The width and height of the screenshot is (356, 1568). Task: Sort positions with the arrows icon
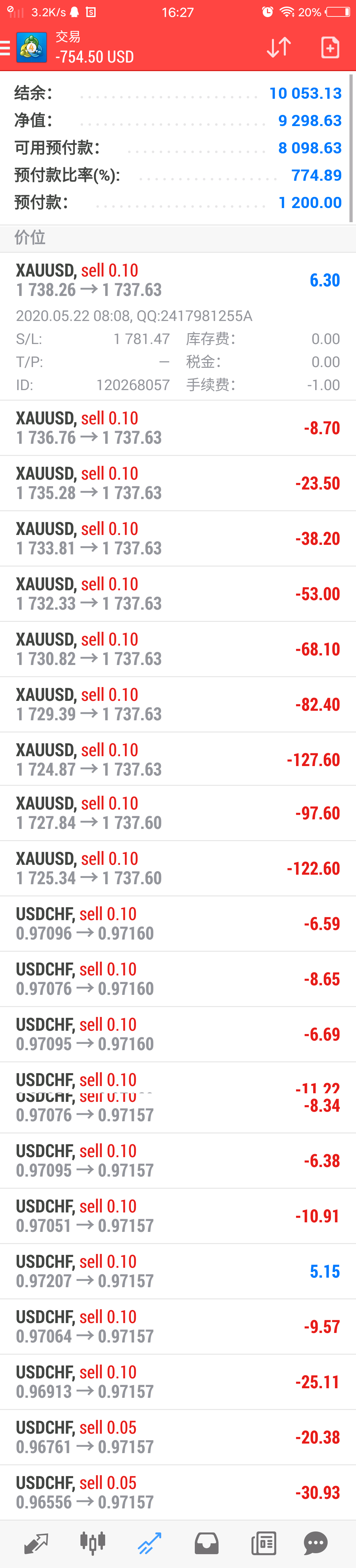279,47
